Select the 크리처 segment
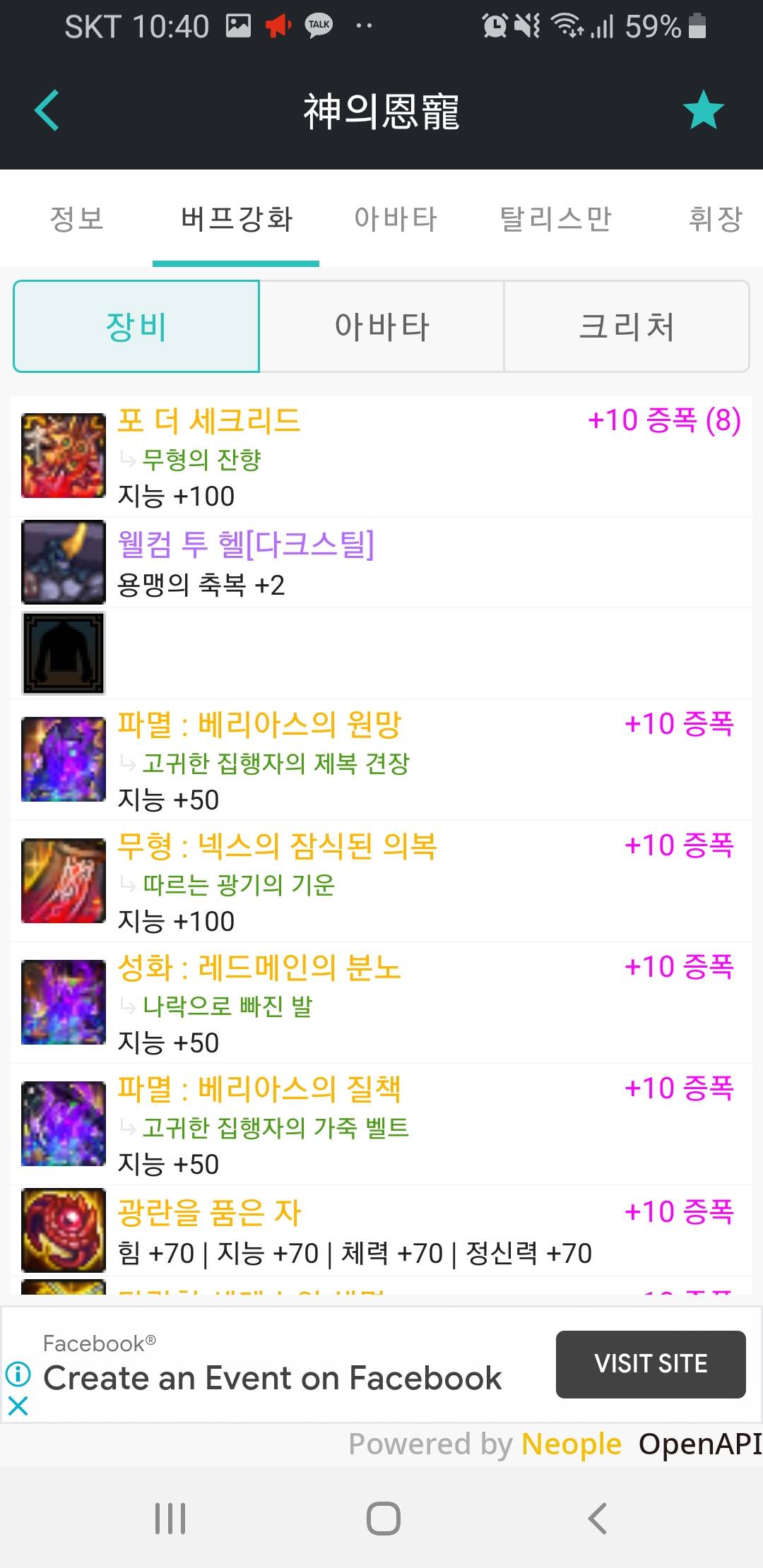Viewport: 763px width, 1568px height. pos(626,326)
